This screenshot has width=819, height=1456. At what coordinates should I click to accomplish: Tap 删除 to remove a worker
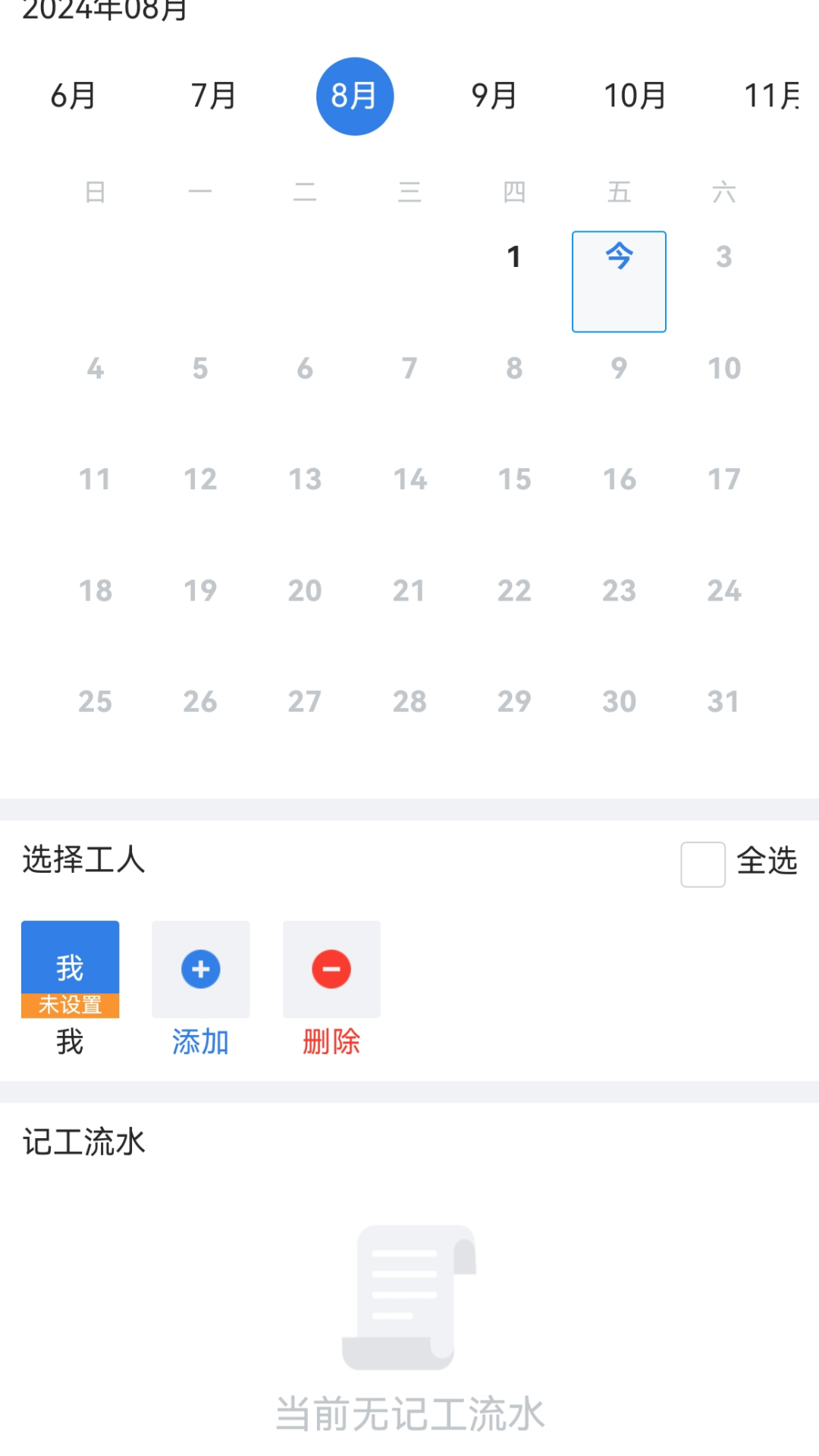tap(331, 969)
